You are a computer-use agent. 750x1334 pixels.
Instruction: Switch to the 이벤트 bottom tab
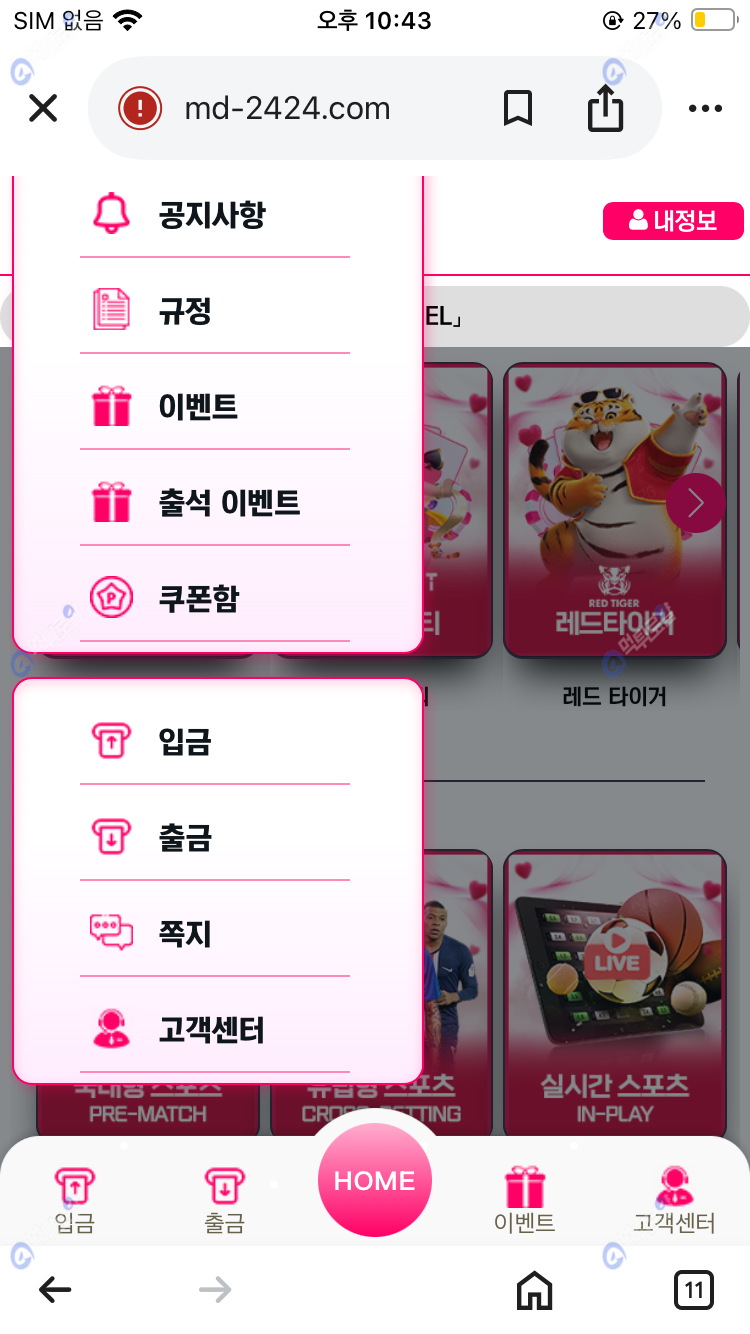(524, 1198)
